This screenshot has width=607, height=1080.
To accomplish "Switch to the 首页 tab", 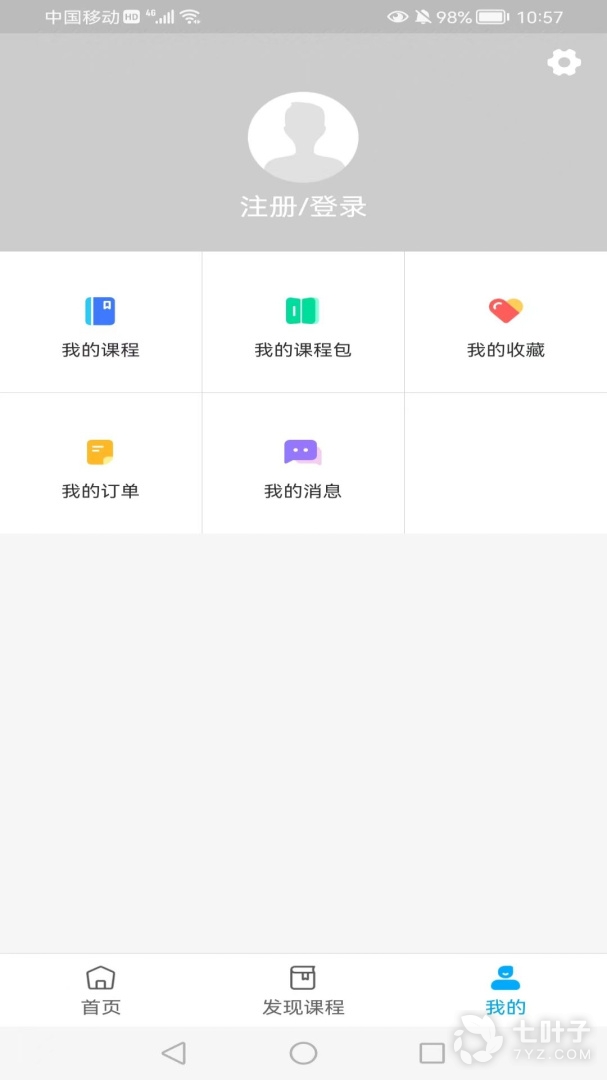I will (101, 990).
